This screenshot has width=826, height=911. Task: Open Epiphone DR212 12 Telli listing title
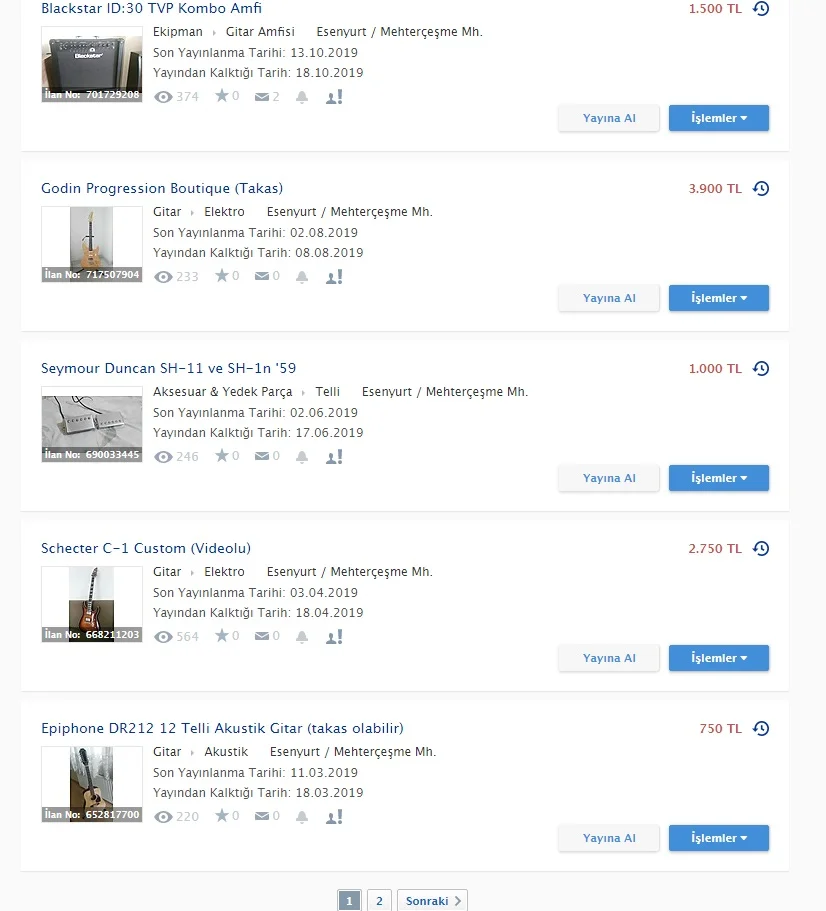(x=222, y=728)
